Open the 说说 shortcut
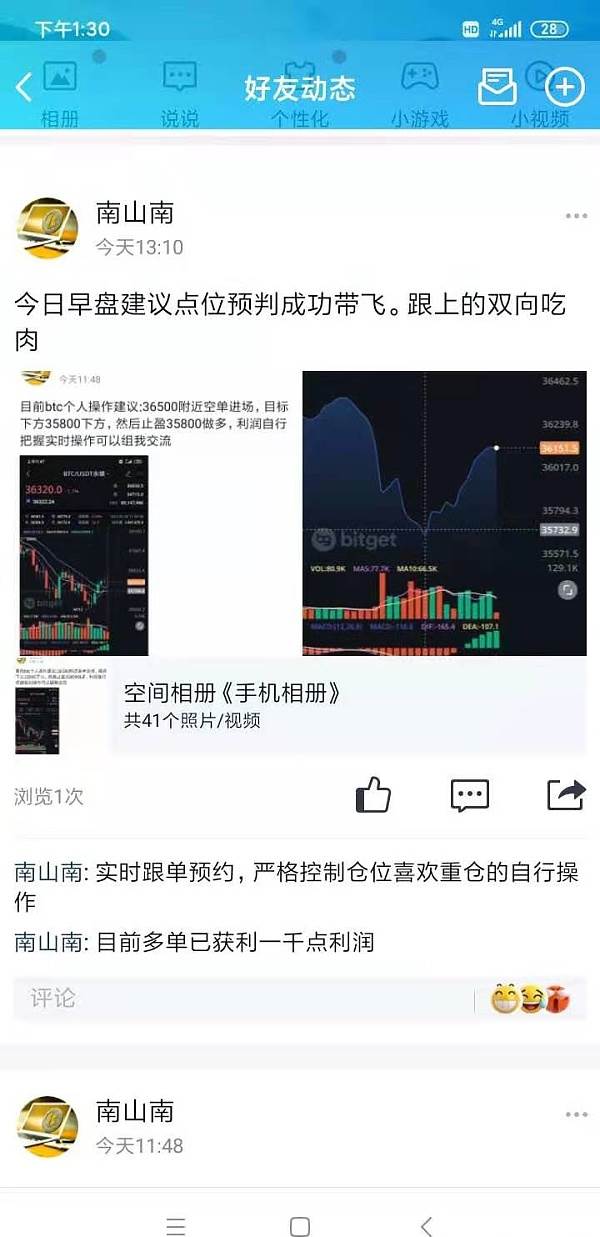600x1237 pixels. pos(180,95)
